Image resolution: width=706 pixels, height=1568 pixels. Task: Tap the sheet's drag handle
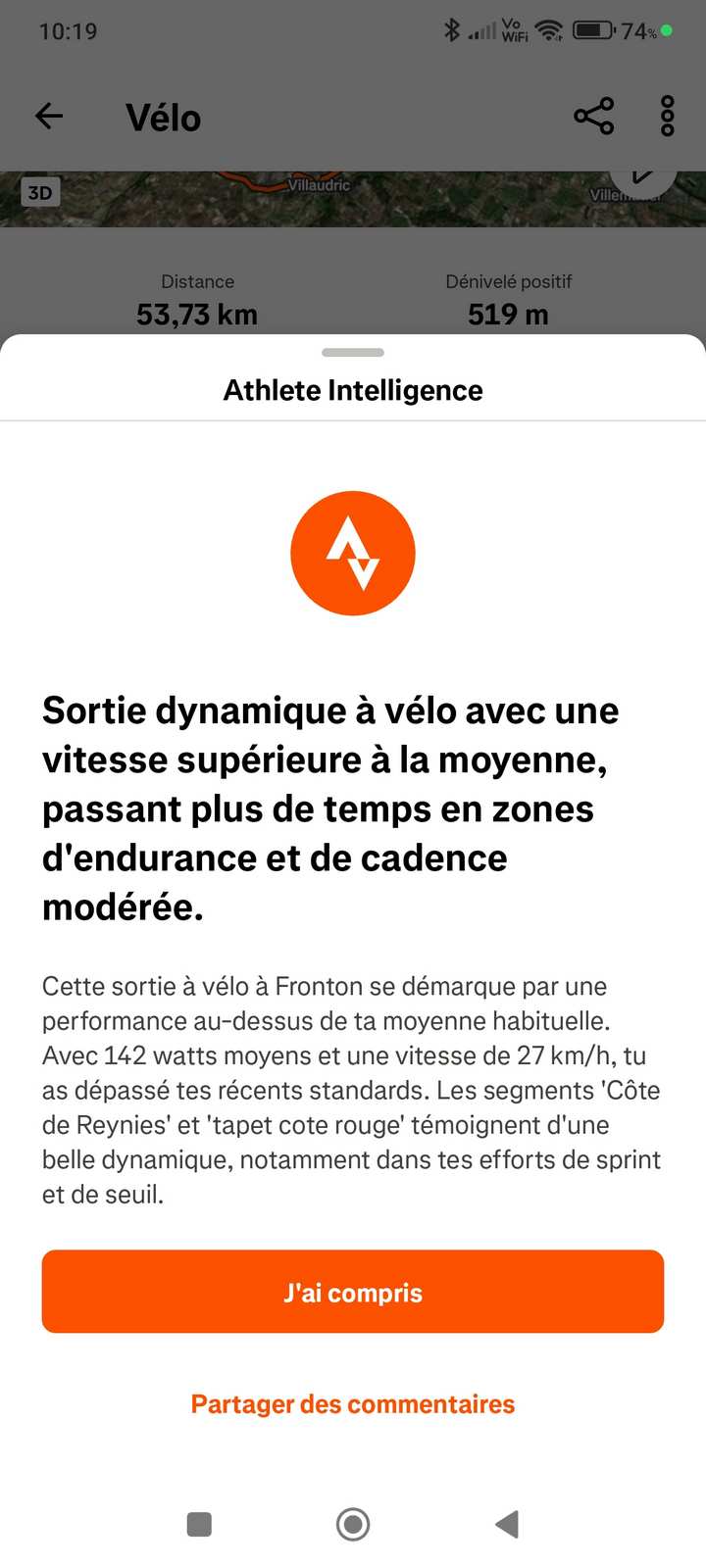point(353,352)
